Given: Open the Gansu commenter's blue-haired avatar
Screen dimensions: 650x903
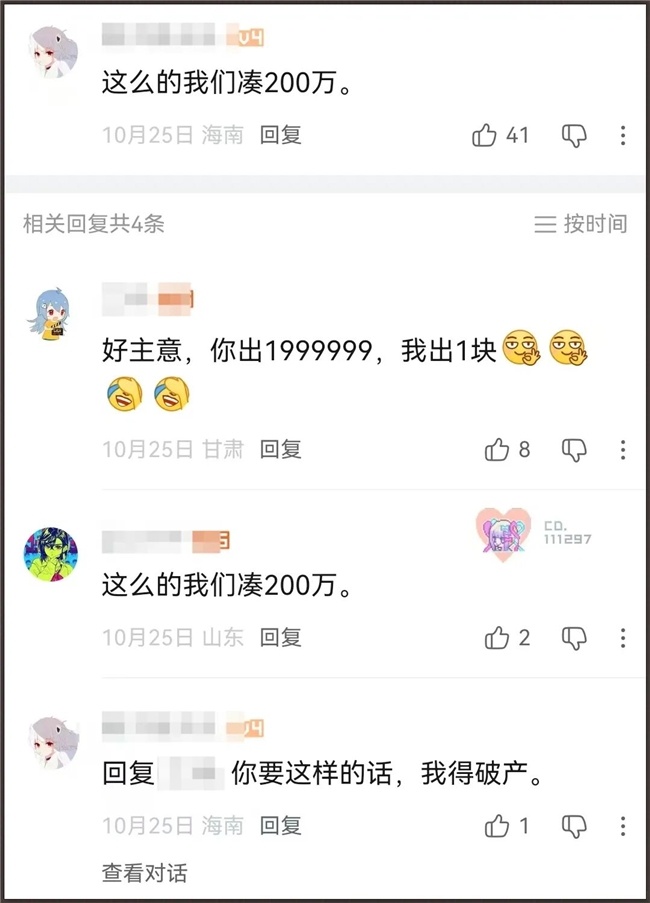Looking at the screenshot, I should pyautogui.click(x=51, y=315).
